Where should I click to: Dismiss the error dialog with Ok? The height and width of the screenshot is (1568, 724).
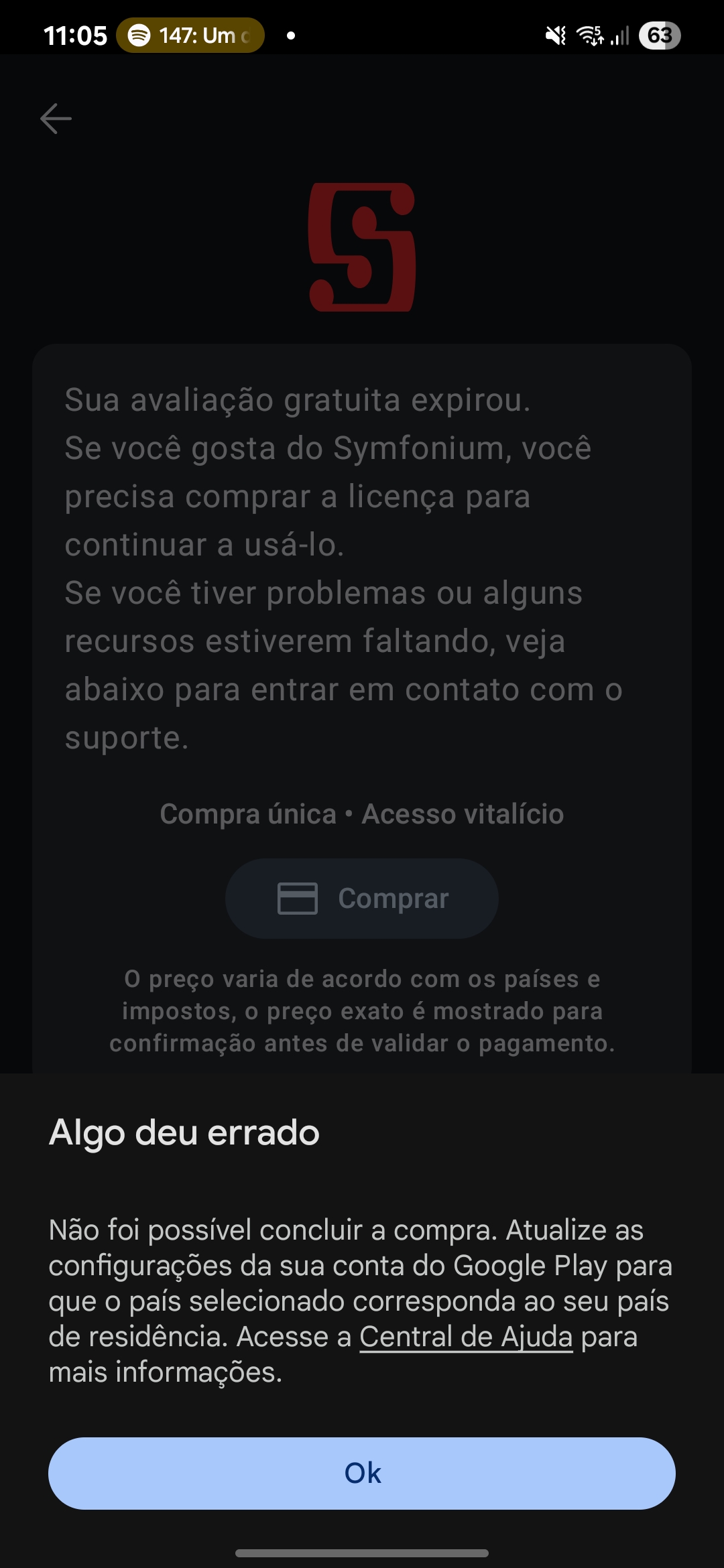click(362, 1473)
